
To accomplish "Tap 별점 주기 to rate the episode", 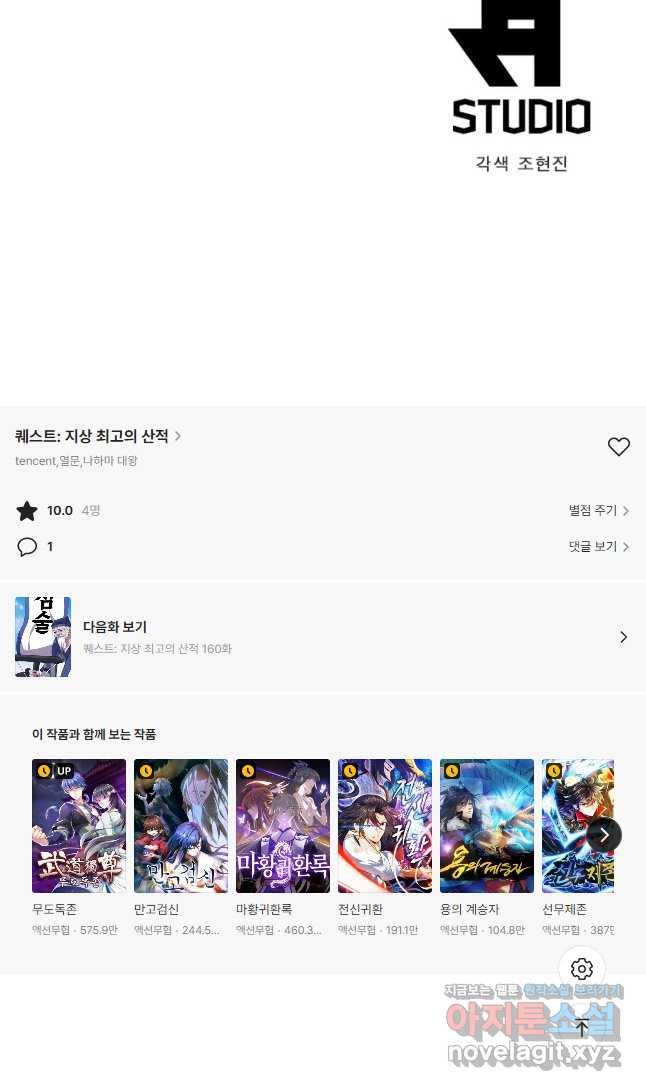I will pos(598,511).
